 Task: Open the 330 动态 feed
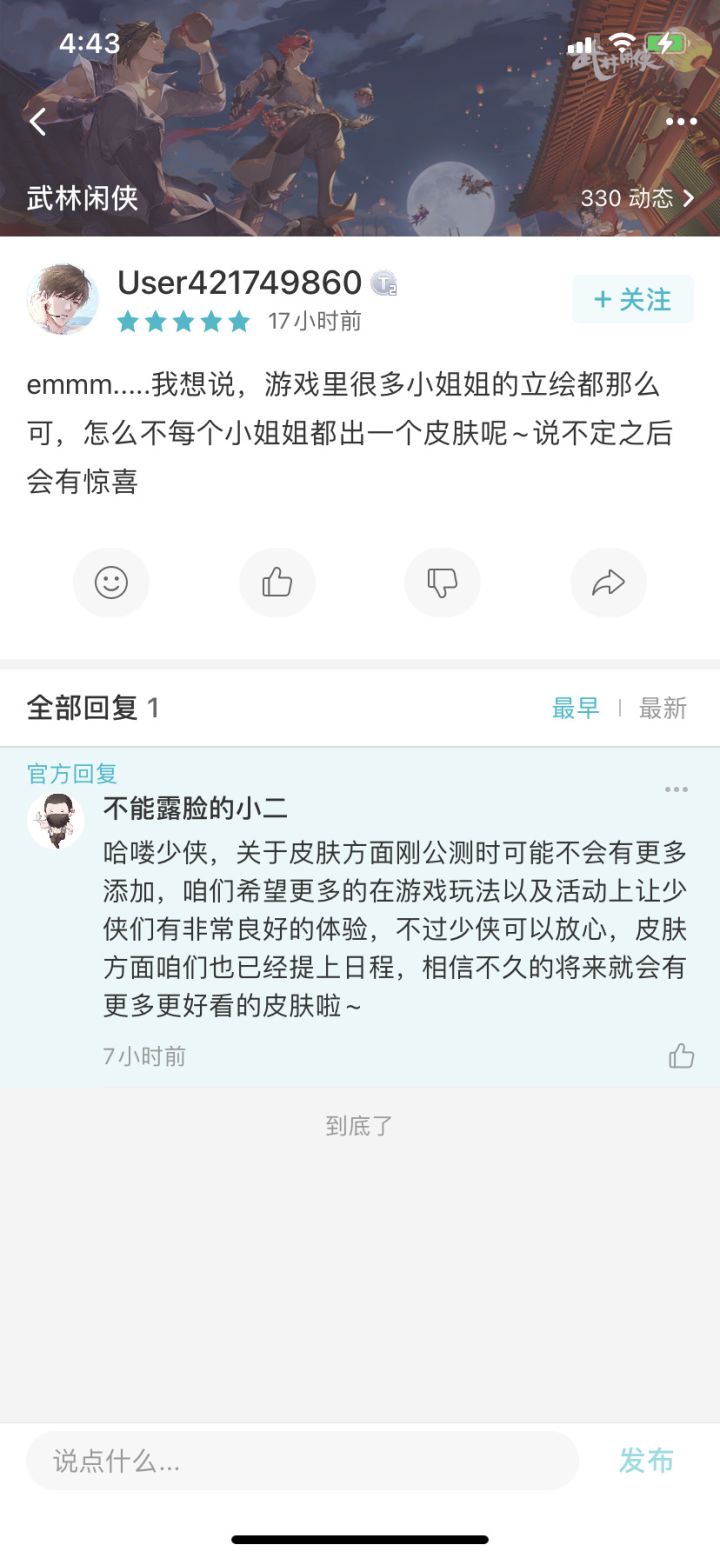[638, 198]
